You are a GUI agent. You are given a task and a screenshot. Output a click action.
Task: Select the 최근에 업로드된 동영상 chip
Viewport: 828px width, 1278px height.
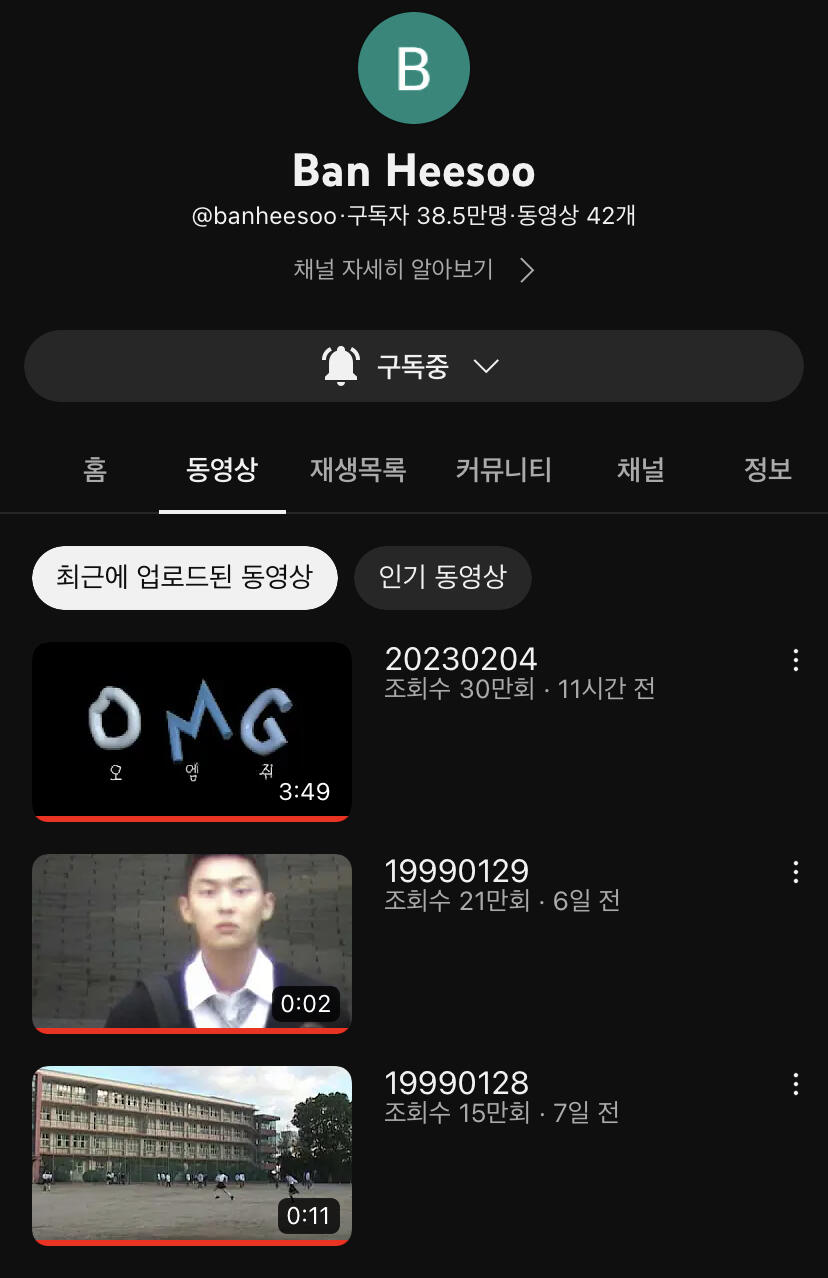pos(185,577)
